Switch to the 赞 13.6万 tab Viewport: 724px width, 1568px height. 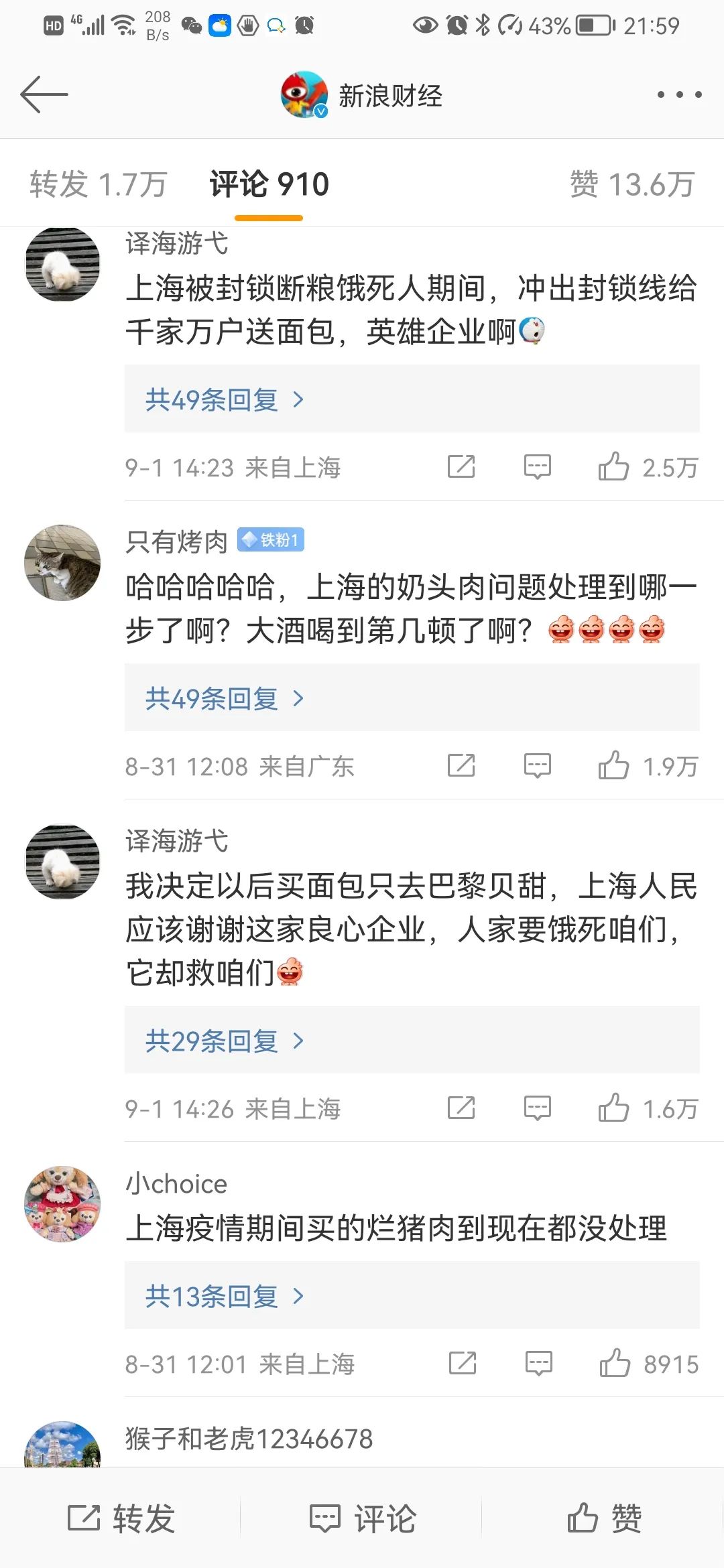click(631, 184)
